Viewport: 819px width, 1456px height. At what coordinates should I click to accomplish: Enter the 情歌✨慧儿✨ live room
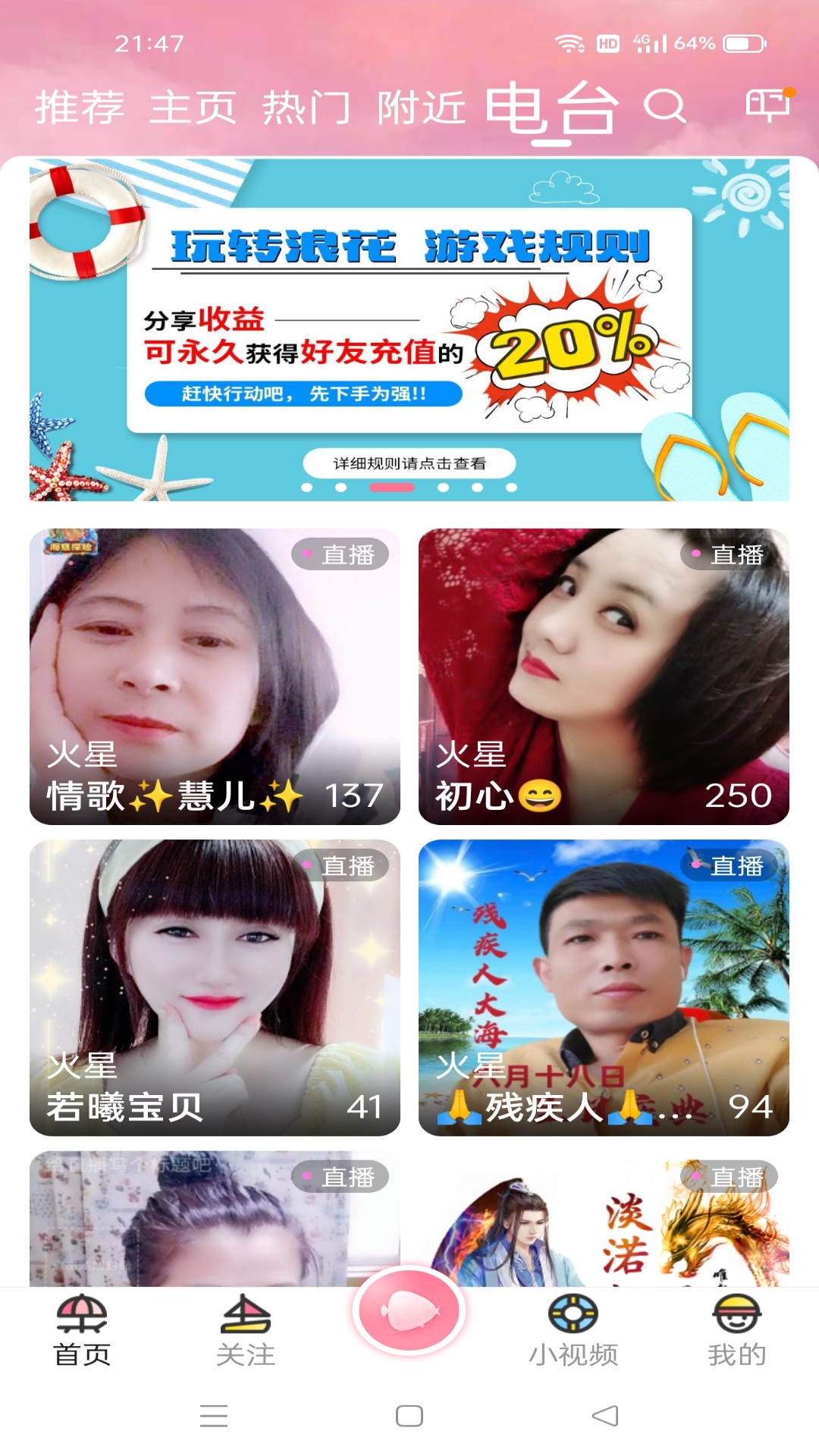coord(214,675)
